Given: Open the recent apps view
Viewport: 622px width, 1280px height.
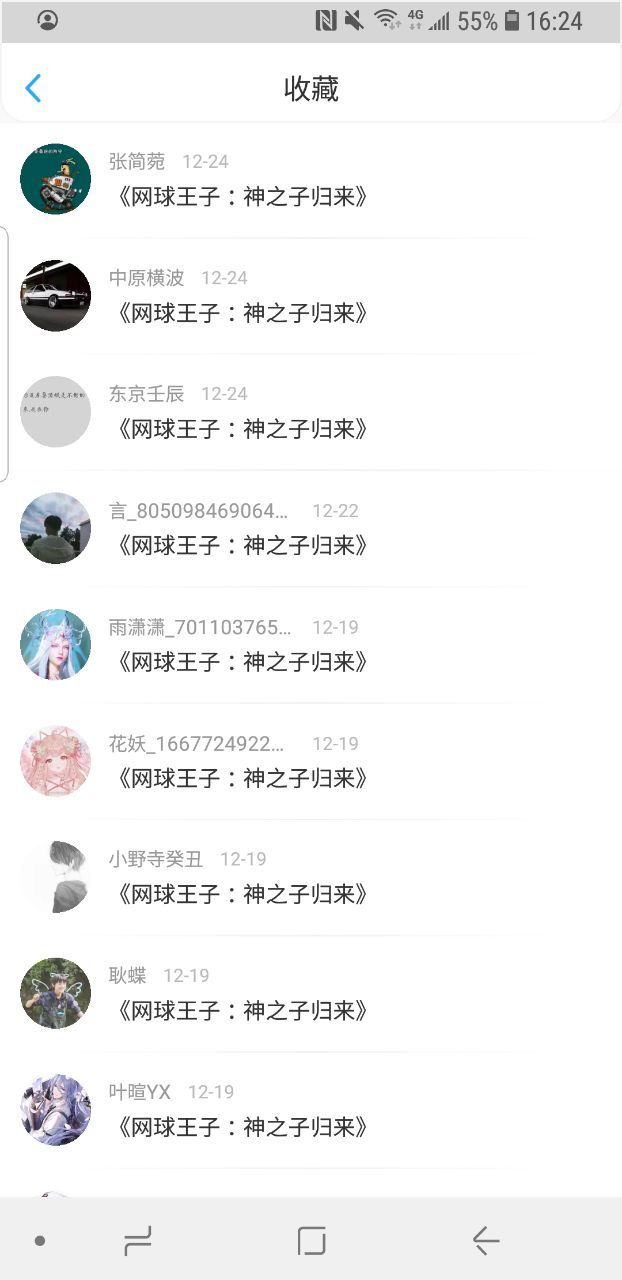Looking at the screenshot, I should tap(137, 1241).
